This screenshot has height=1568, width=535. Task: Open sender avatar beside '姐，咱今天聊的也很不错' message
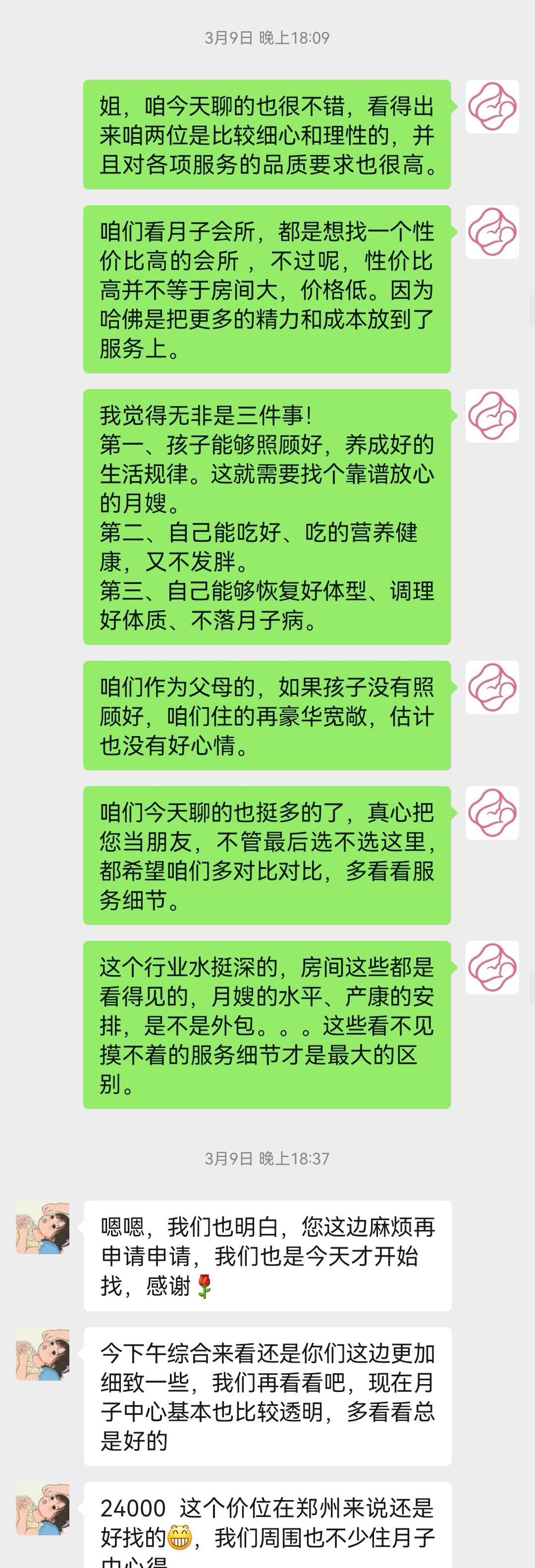492,107
